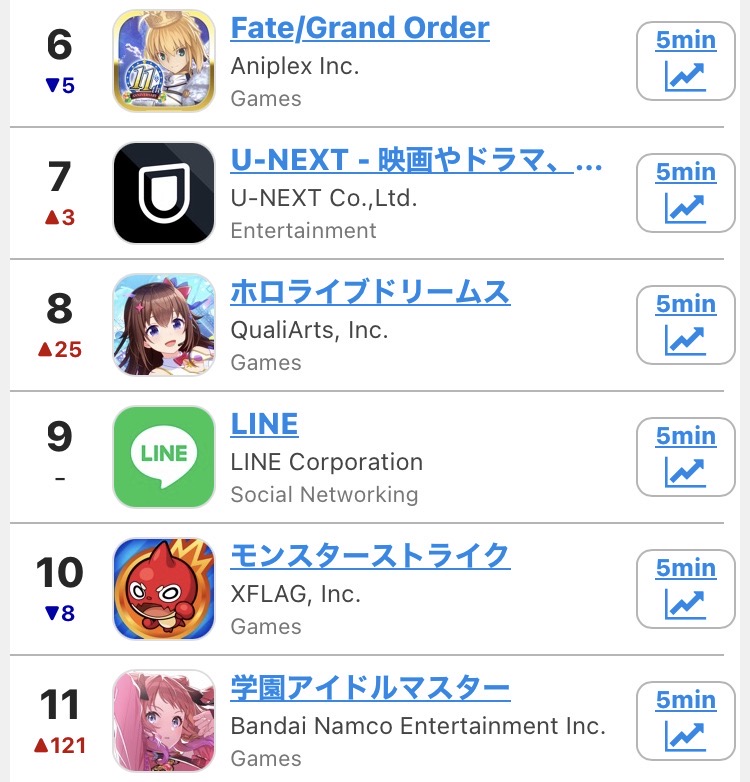Open the LINE app title link

[264, 424]
